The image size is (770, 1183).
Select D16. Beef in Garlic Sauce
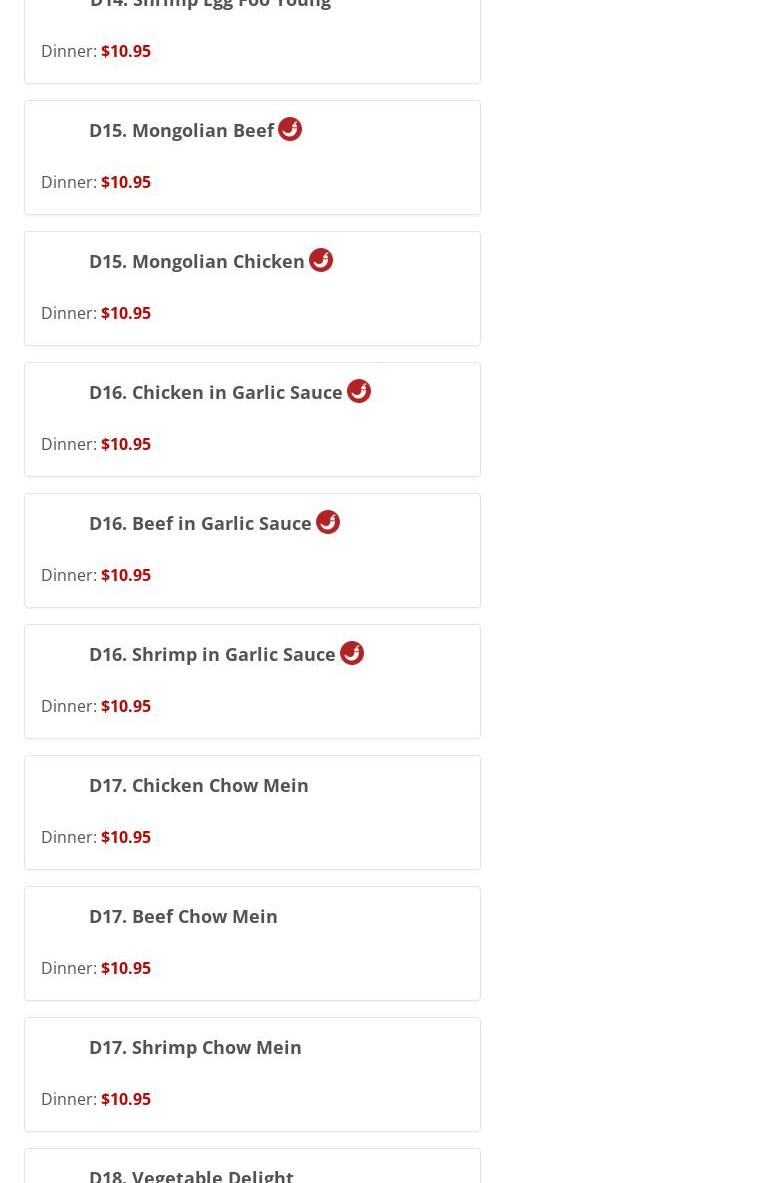(x=200, y=524)
